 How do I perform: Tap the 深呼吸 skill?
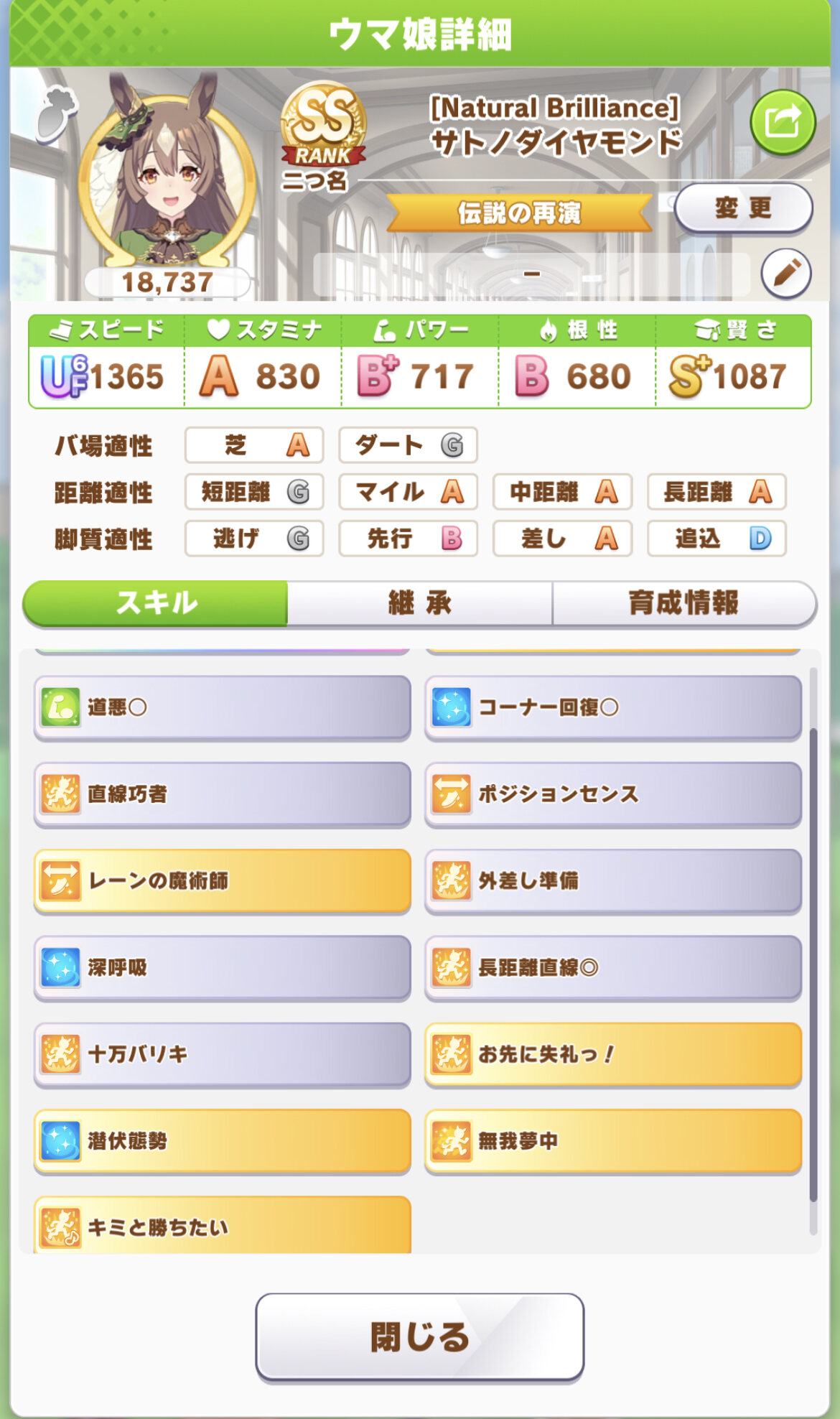coord(222,968)
